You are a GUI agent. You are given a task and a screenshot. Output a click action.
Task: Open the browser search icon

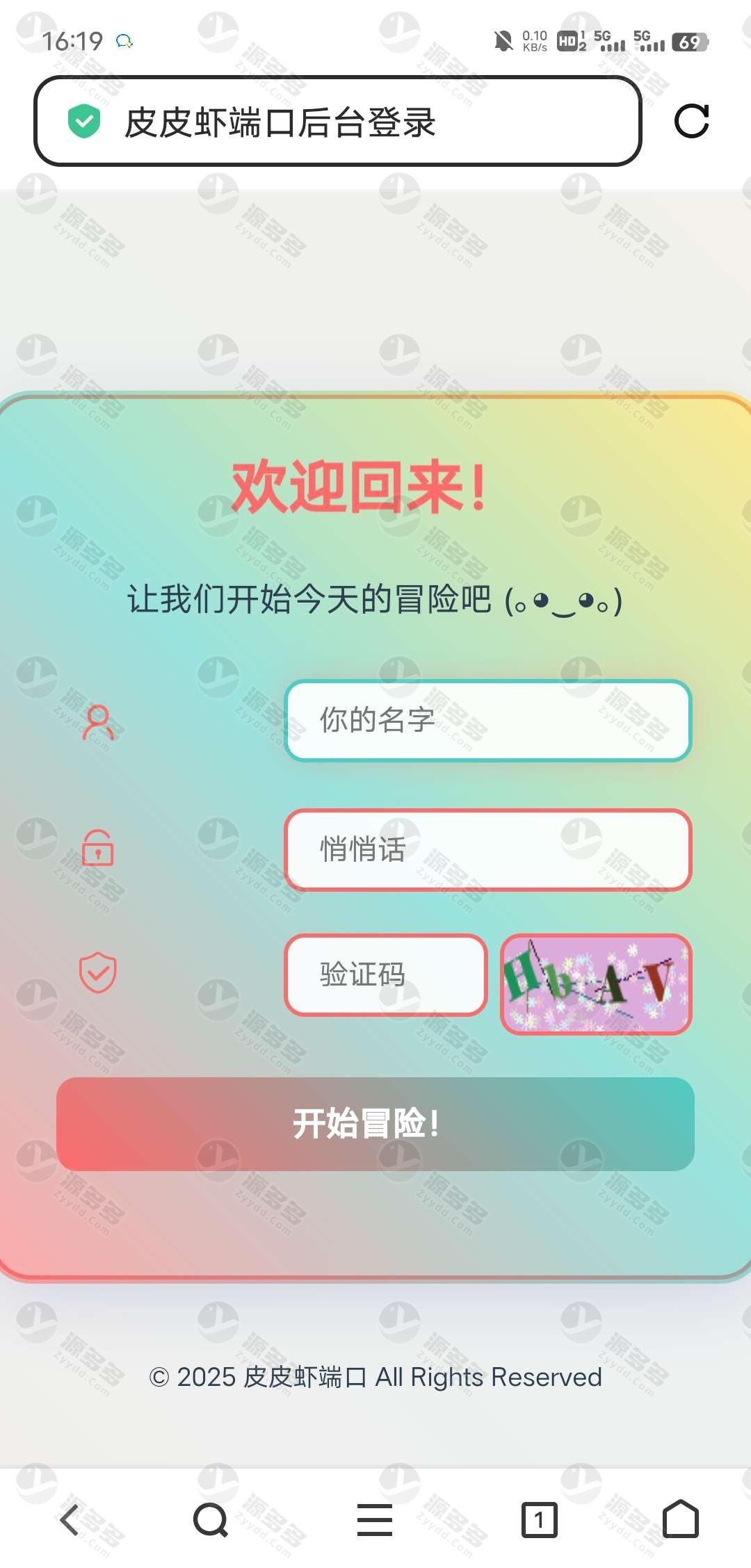coord(211,1519)
